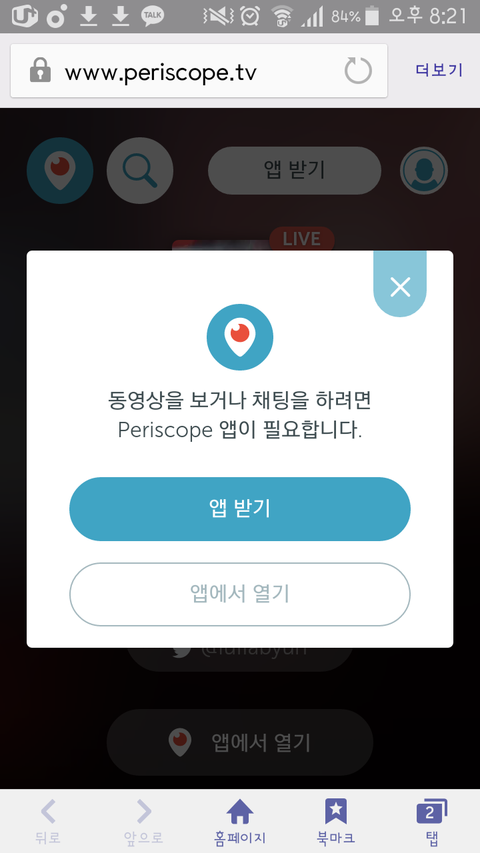The height and width of the screenshot is (853, 480).
Task: Open the 더보기 browser menu
Action: pyautogui.click(x=439, y=70)
